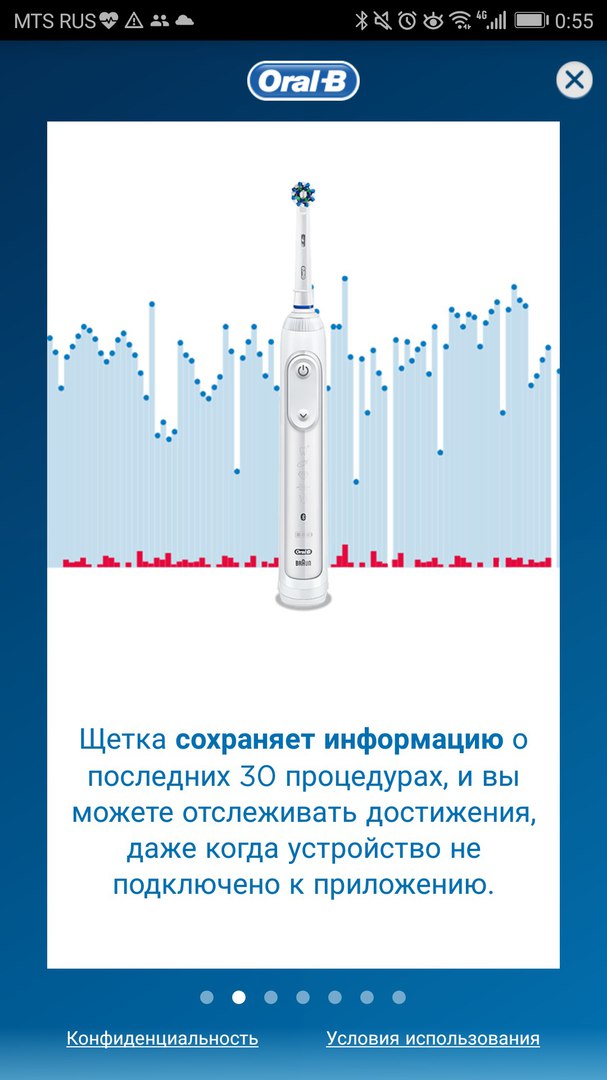Close the Oral-B intro screen
Image resolution: width=607 pixels, height=1080 pixels.
[x=574, y=81]
